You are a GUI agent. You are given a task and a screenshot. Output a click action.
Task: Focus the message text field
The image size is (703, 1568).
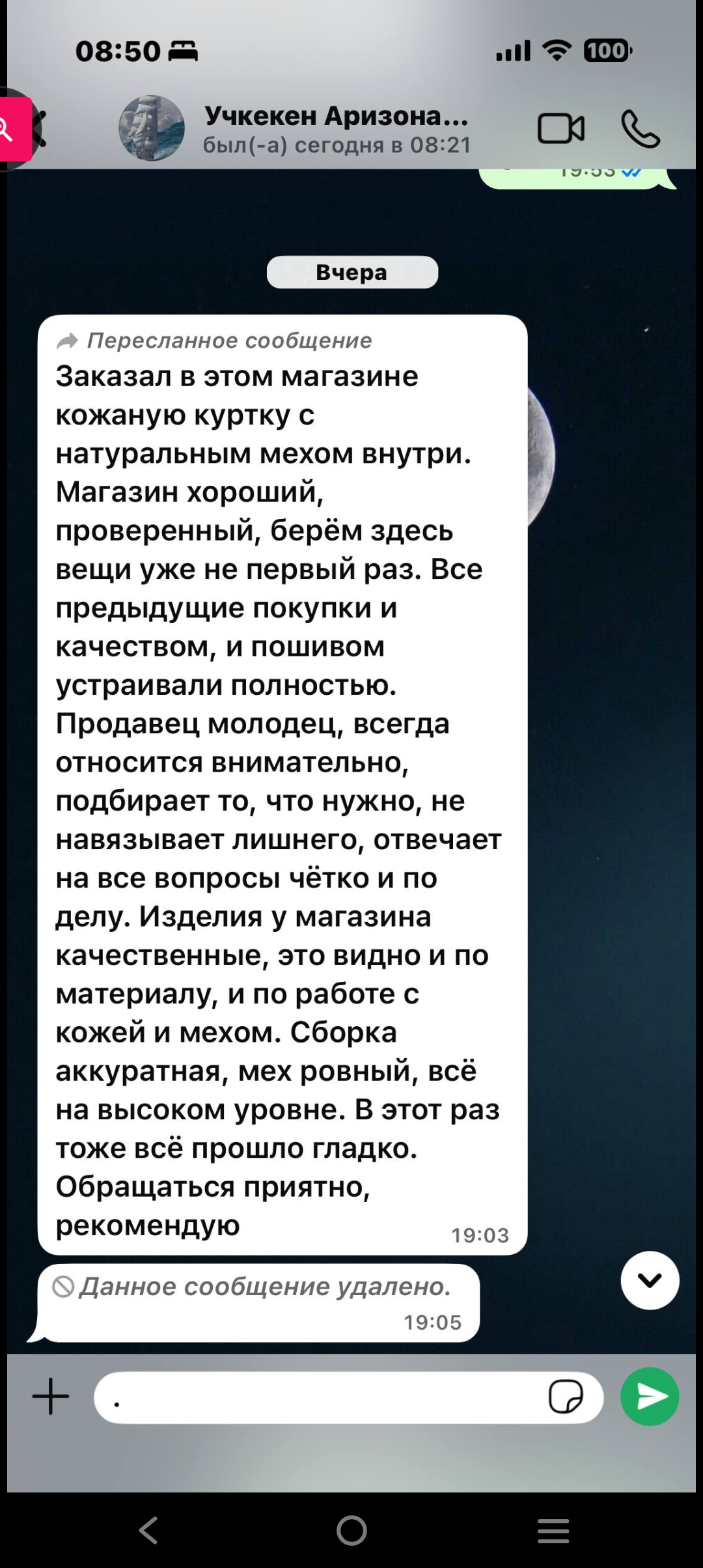coord(319,1397)
